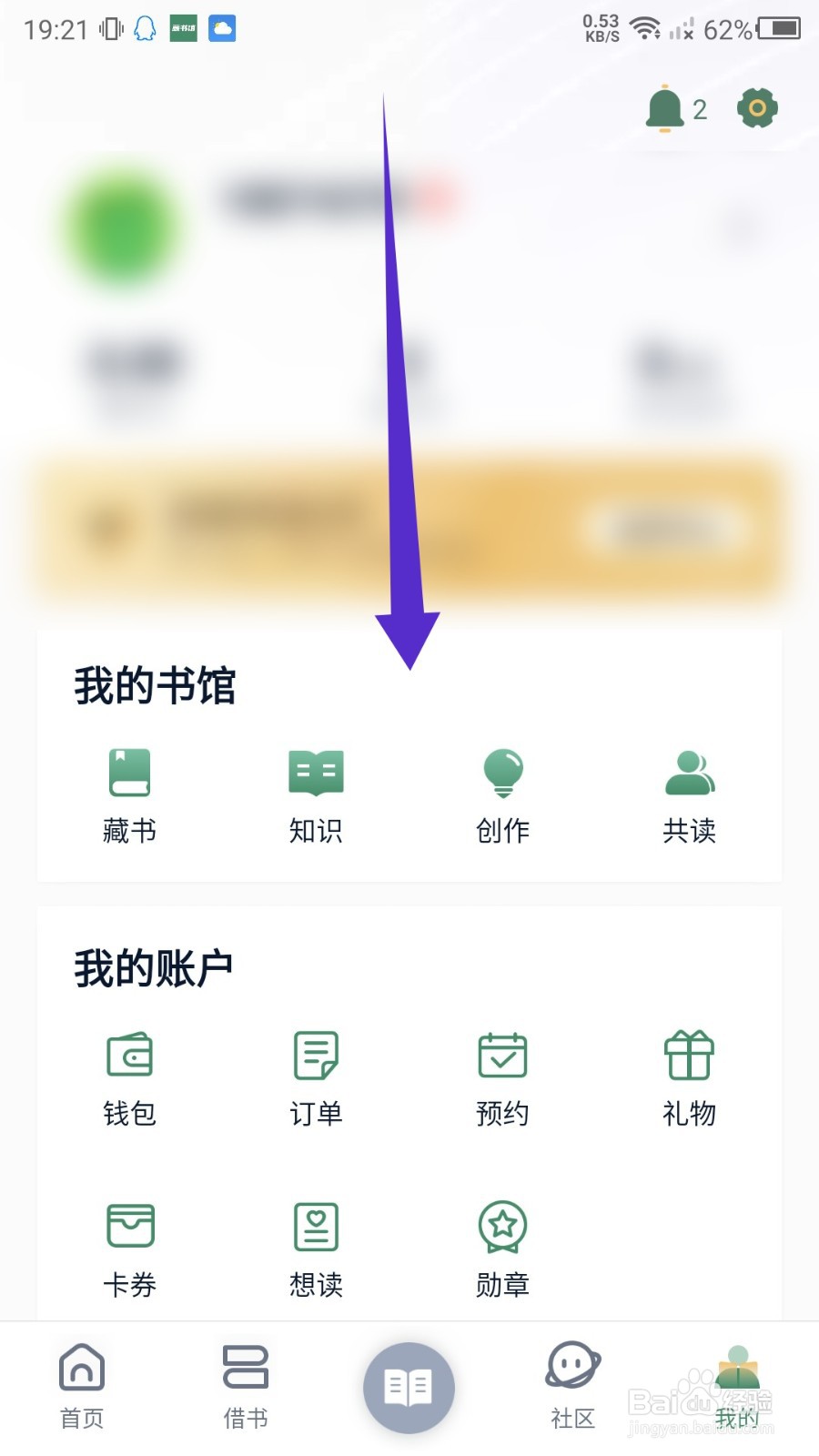Open the 想读 (Want to Read) icon
This screenshot has width=819, height=1456.
(316, 1227)
